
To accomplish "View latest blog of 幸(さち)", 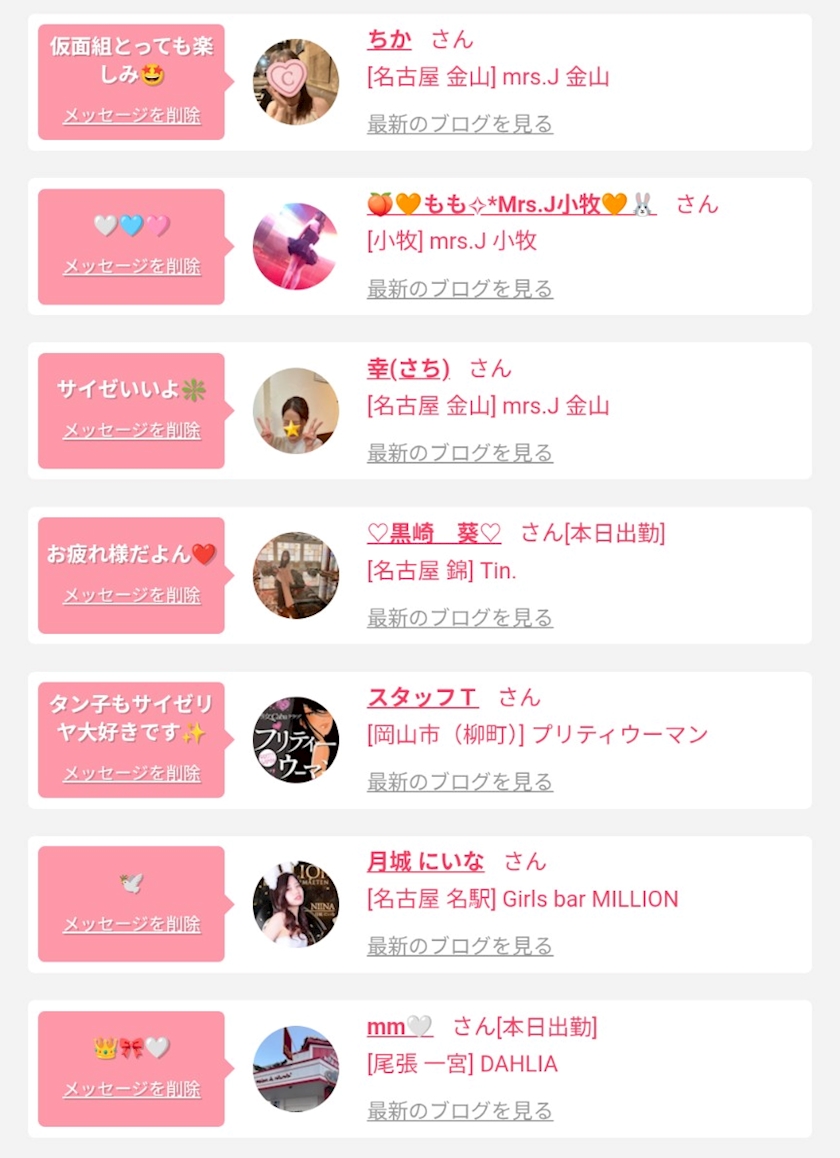I will [x=460, y=453].
